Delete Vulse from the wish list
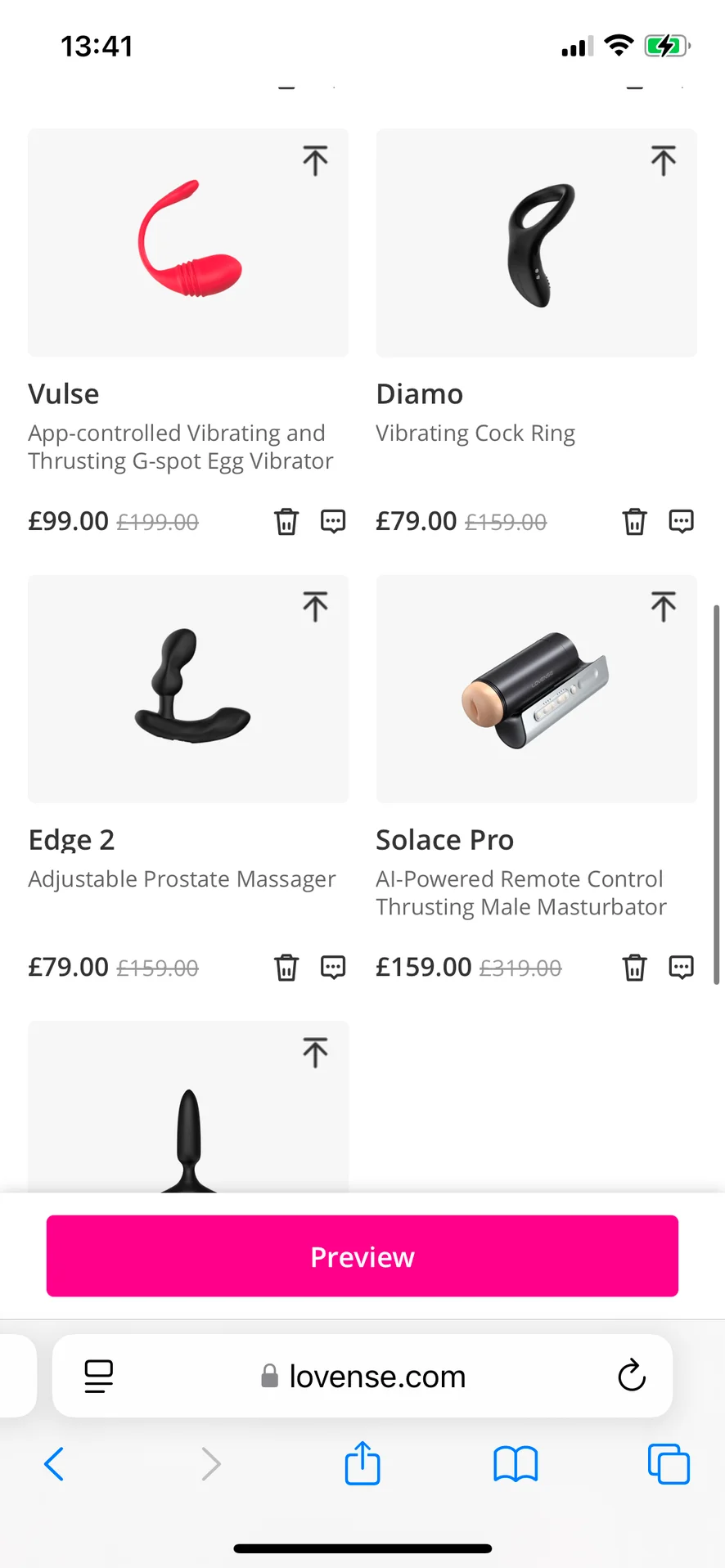The image size is (725, 1568). click(286, 521)
